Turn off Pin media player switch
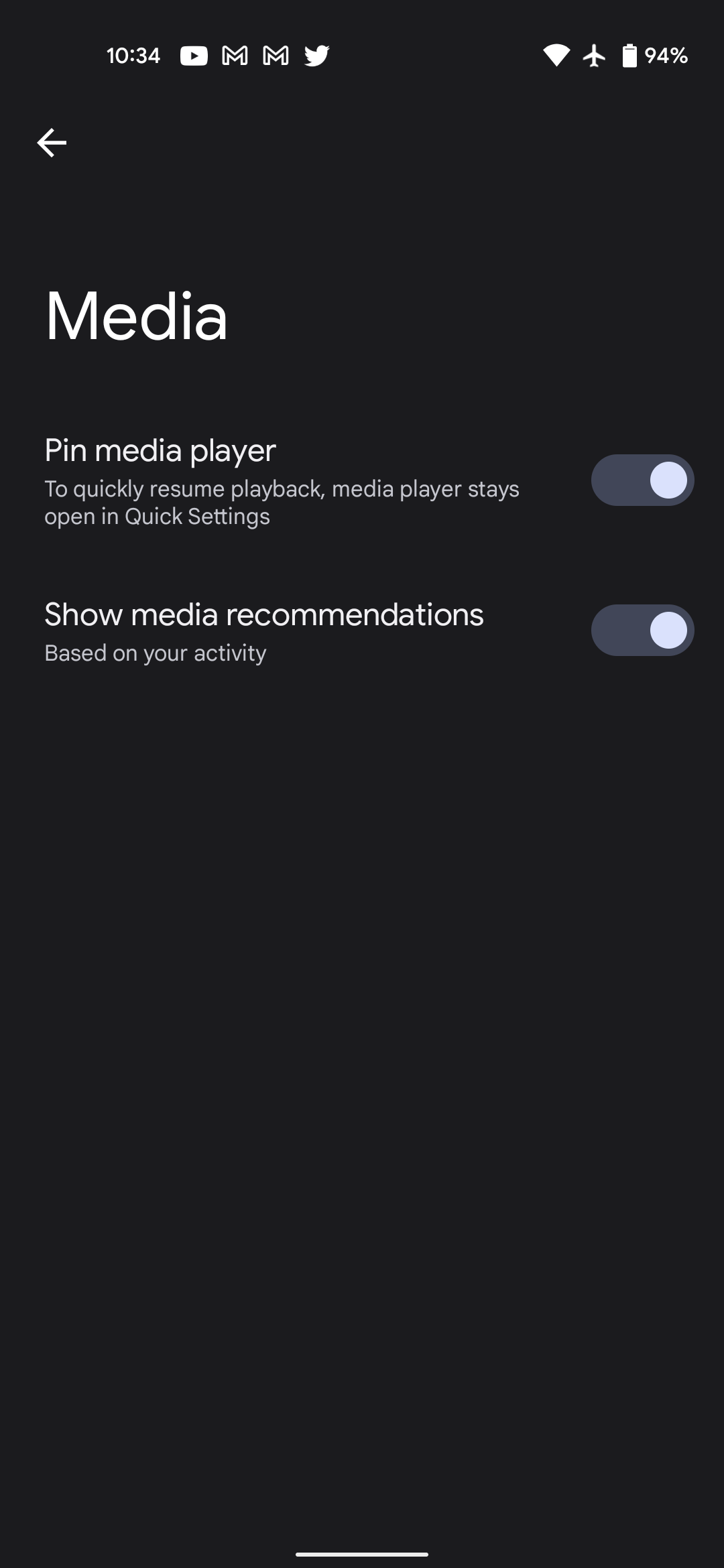This screenshot has width=724, height=1568. point(642,480)
